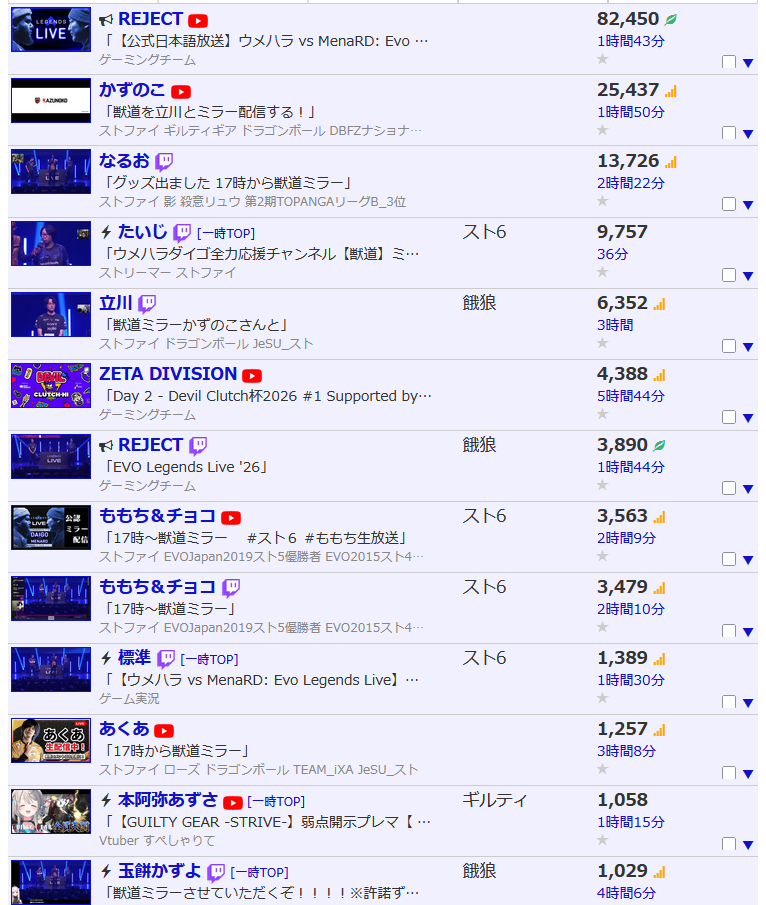
Task: Select checkbox in ZETA DIVISION row
Action: (x=729, y=417)
